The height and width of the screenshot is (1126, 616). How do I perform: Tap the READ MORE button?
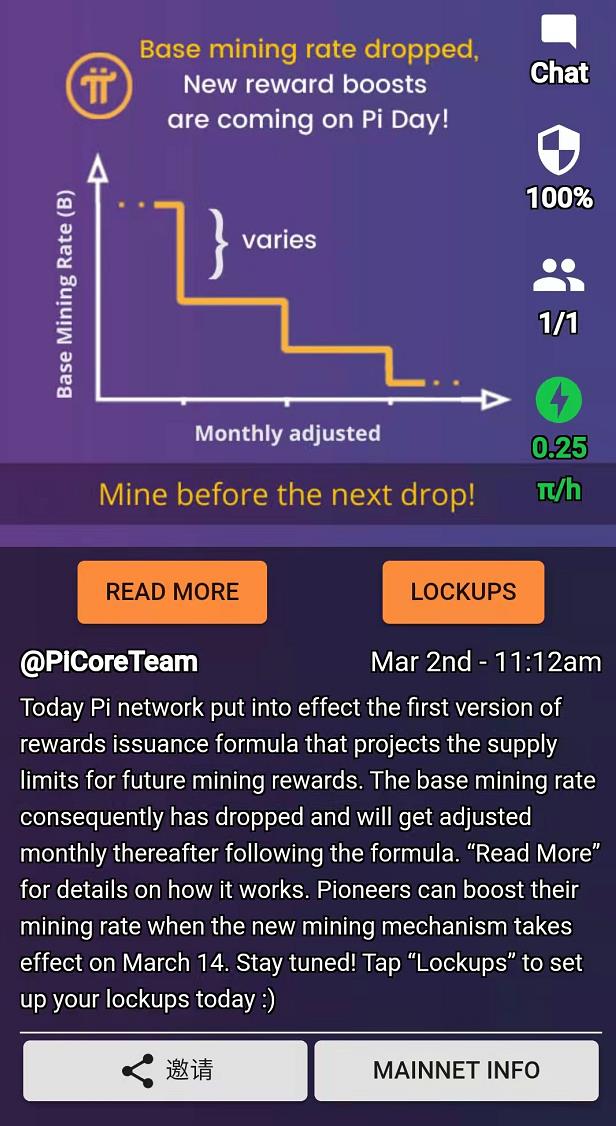(172, 592)
